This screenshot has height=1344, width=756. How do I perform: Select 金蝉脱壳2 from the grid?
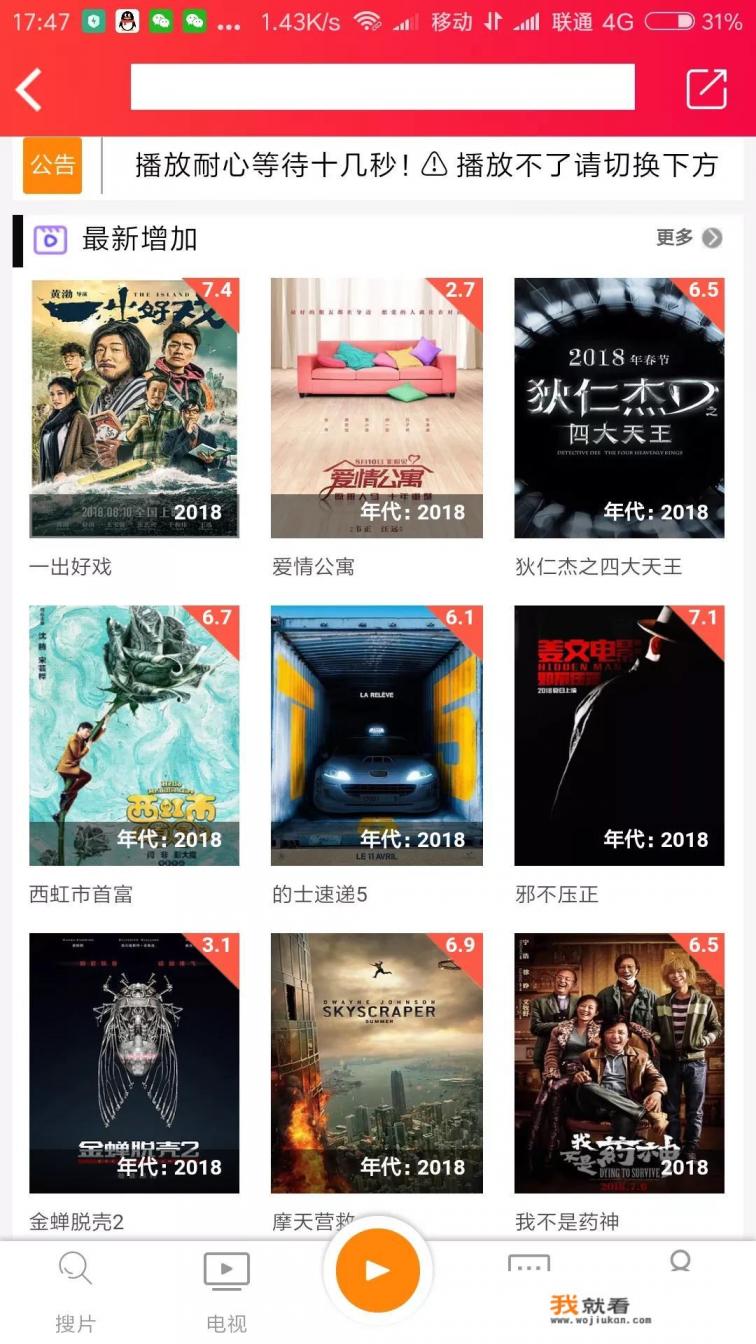134,1062
